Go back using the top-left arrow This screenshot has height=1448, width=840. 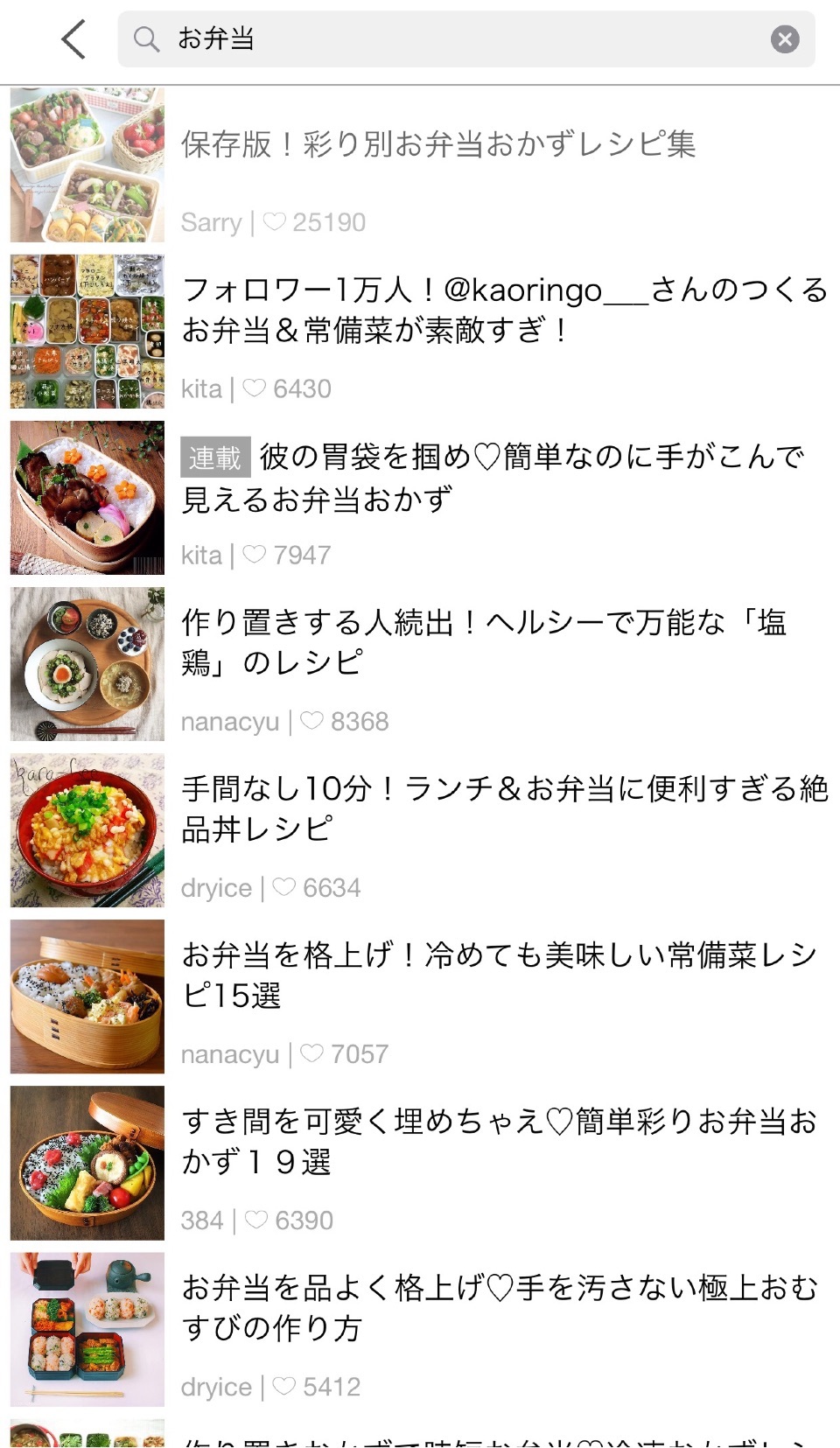pyautogui.click(x=74, y=39)
